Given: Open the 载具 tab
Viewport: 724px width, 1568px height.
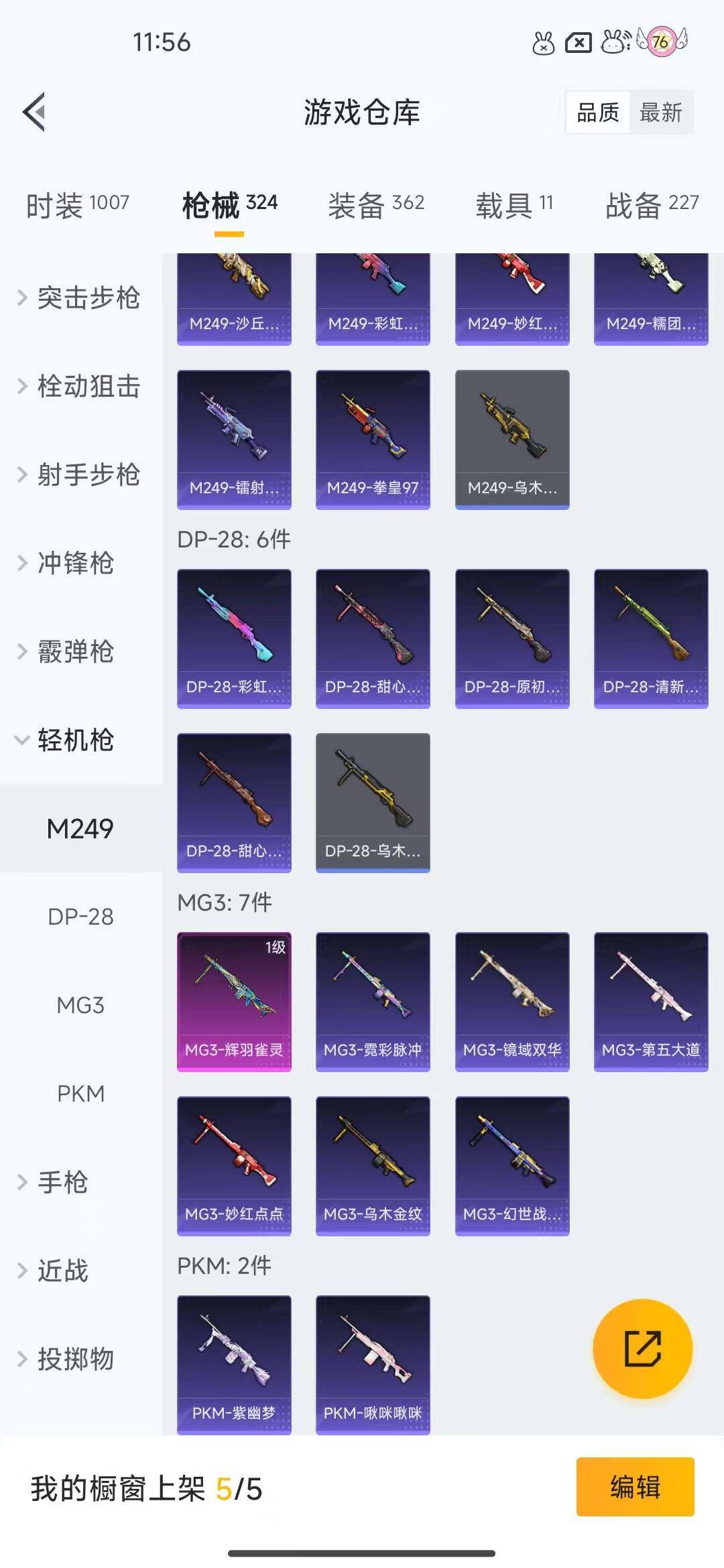Looking at the screenshot, I should [514, 205].
